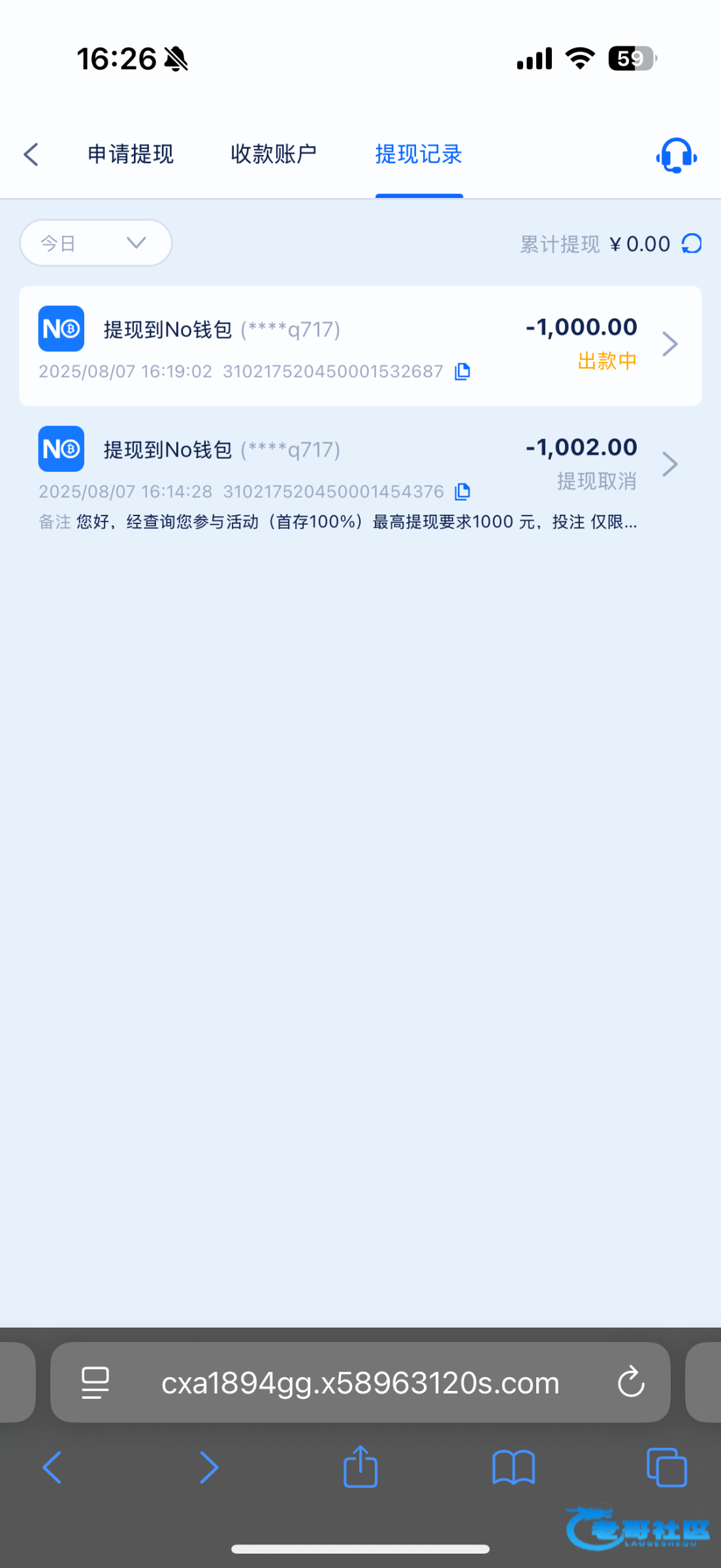The image size is (721, 1568).
Task: Switch to the 申请提现 tab
Action: tap(131, 155)
